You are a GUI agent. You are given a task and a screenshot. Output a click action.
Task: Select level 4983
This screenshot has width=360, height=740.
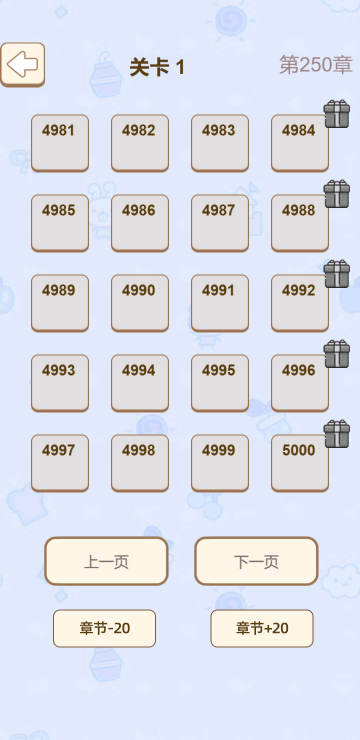[x=220, y=143]
